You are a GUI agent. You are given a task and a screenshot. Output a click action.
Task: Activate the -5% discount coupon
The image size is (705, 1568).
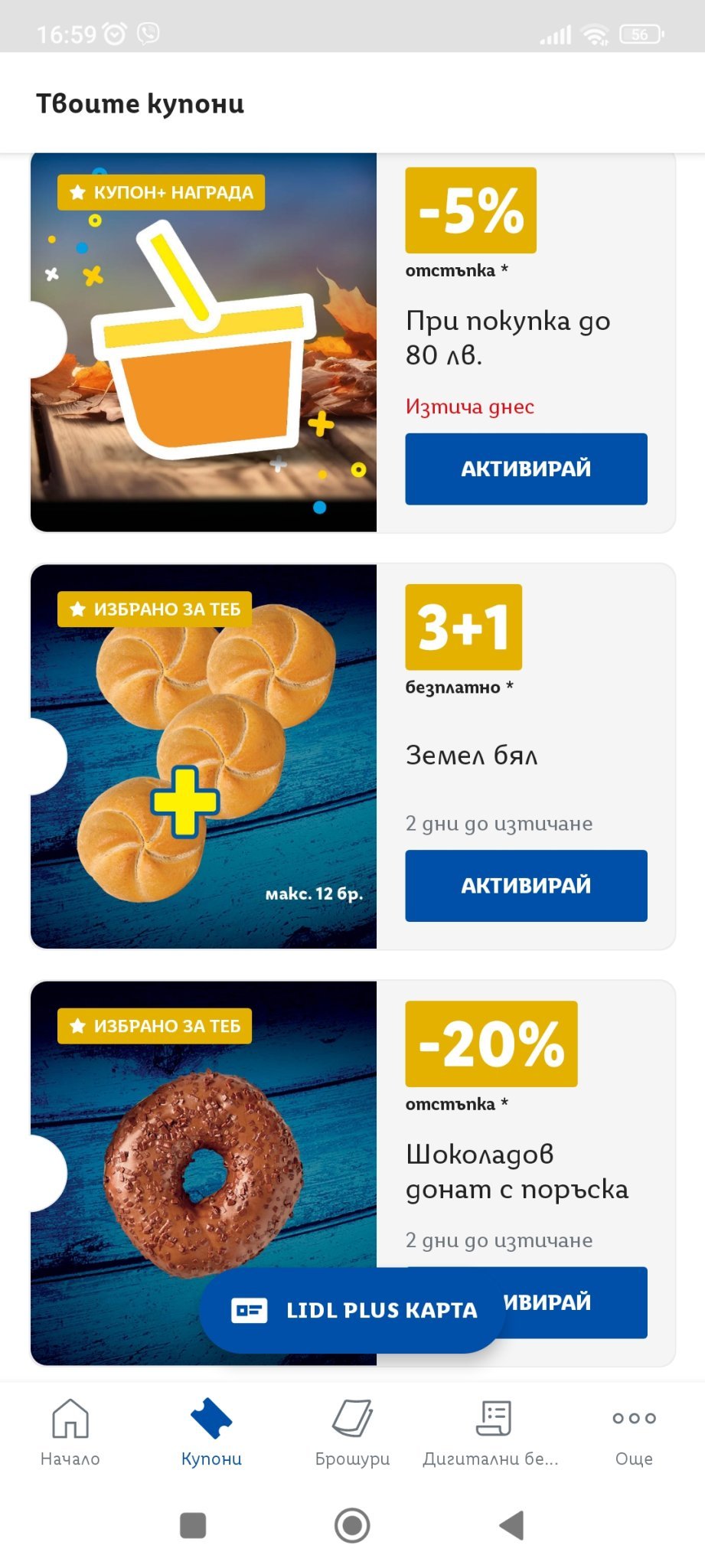526,469
